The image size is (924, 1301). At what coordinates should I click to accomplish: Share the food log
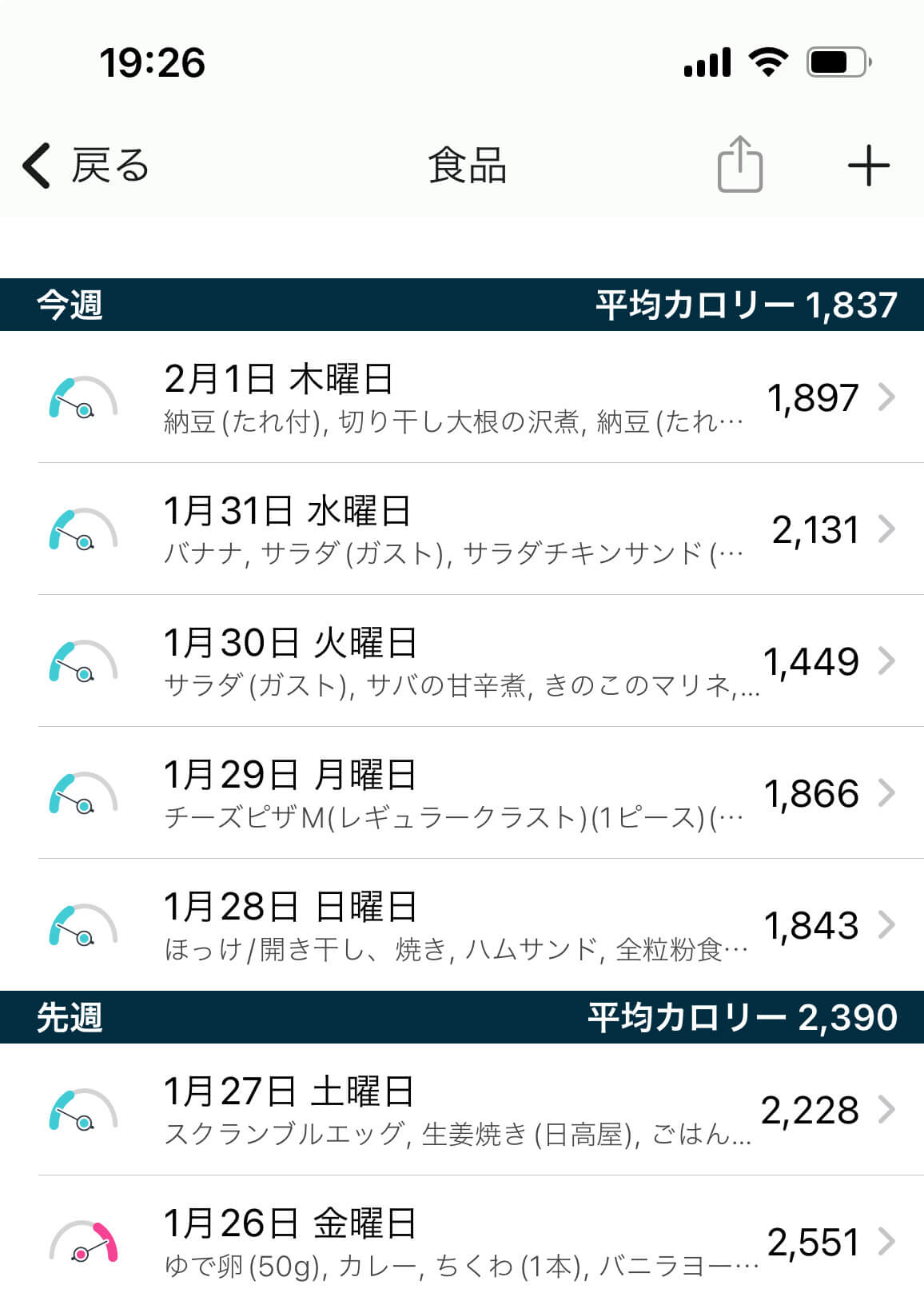tap(739, 165)
